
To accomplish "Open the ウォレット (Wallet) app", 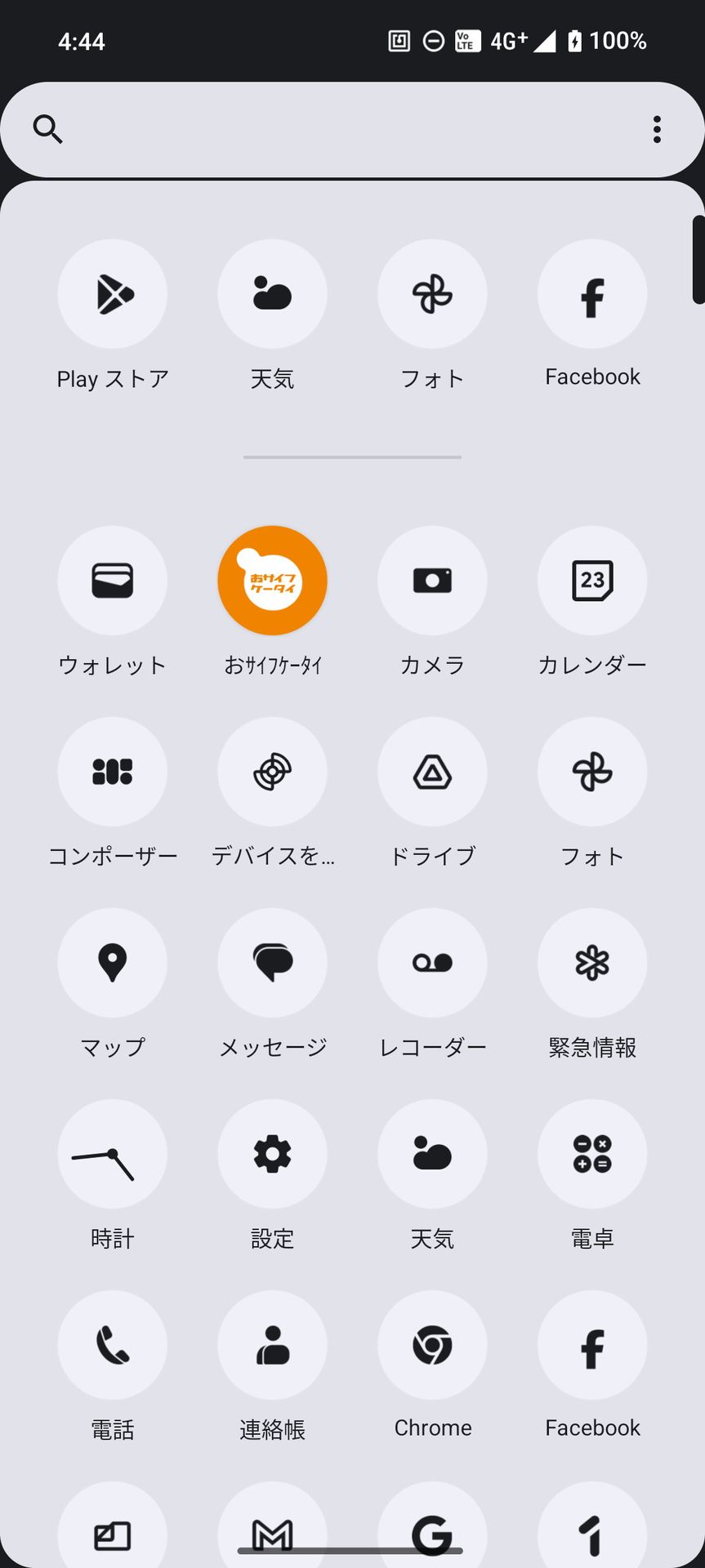I will [112, 580].
